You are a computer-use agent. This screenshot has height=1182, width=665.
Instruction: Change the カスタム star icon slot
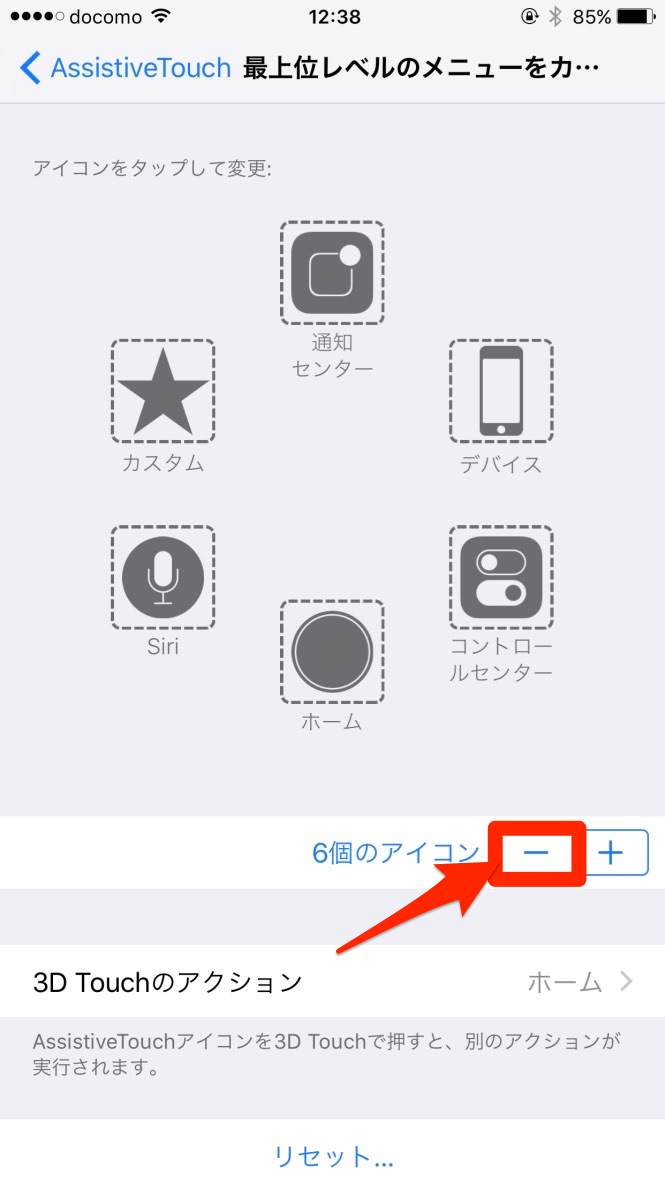pyautogui.click(x=162, y=391)
